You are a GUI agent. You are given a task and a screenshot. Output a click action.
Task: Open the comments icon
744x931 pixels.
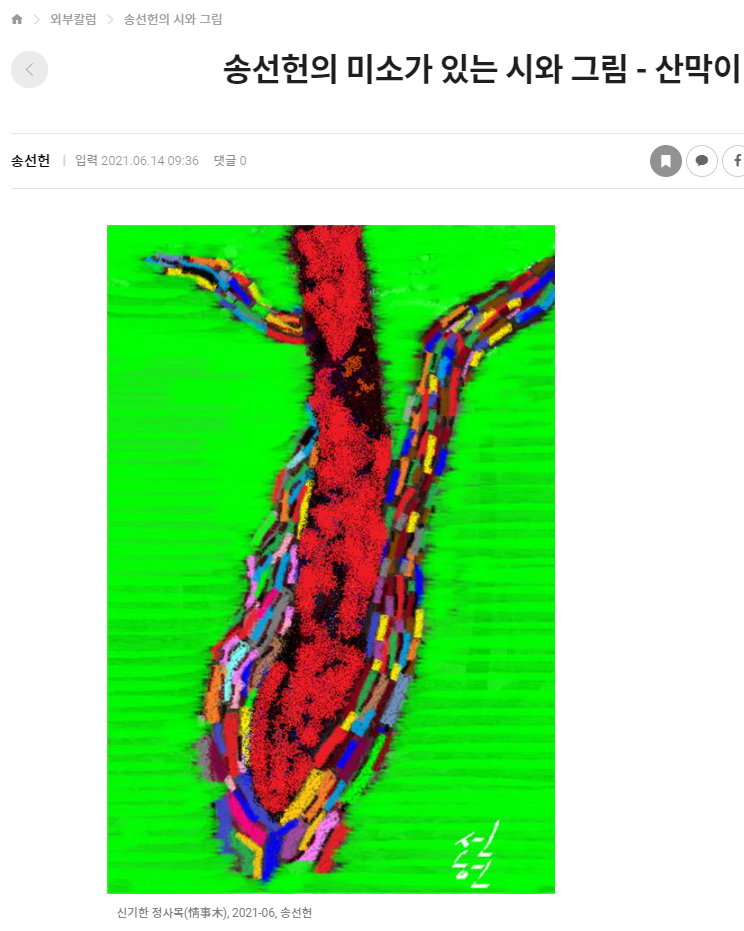[702, 160]
